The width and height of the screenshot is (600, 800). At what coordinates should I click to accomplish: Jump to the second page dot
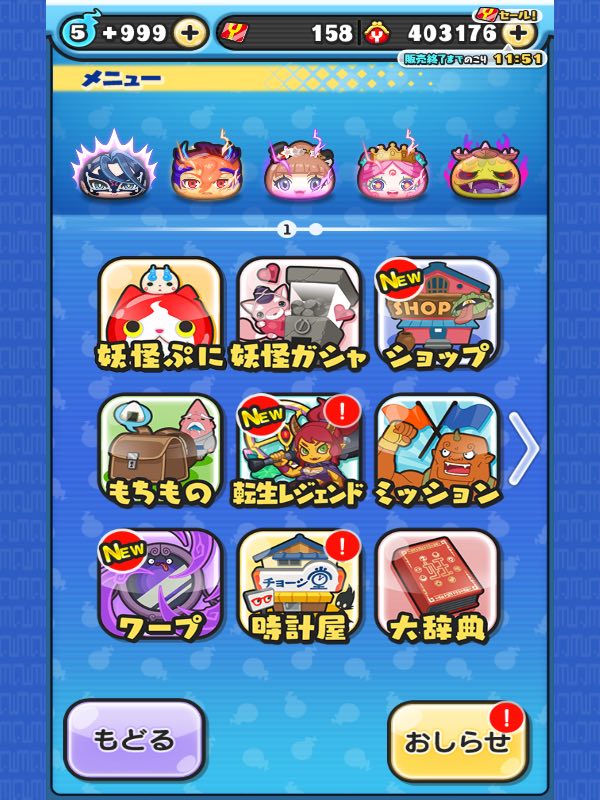point(316,229)
